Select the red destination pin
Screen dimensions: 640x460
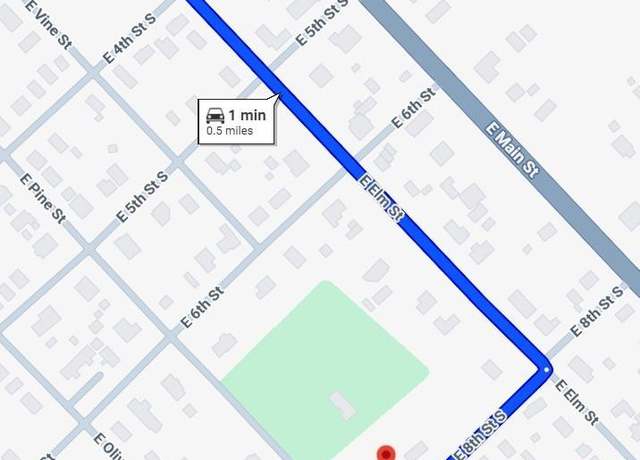tap(385, 454)
